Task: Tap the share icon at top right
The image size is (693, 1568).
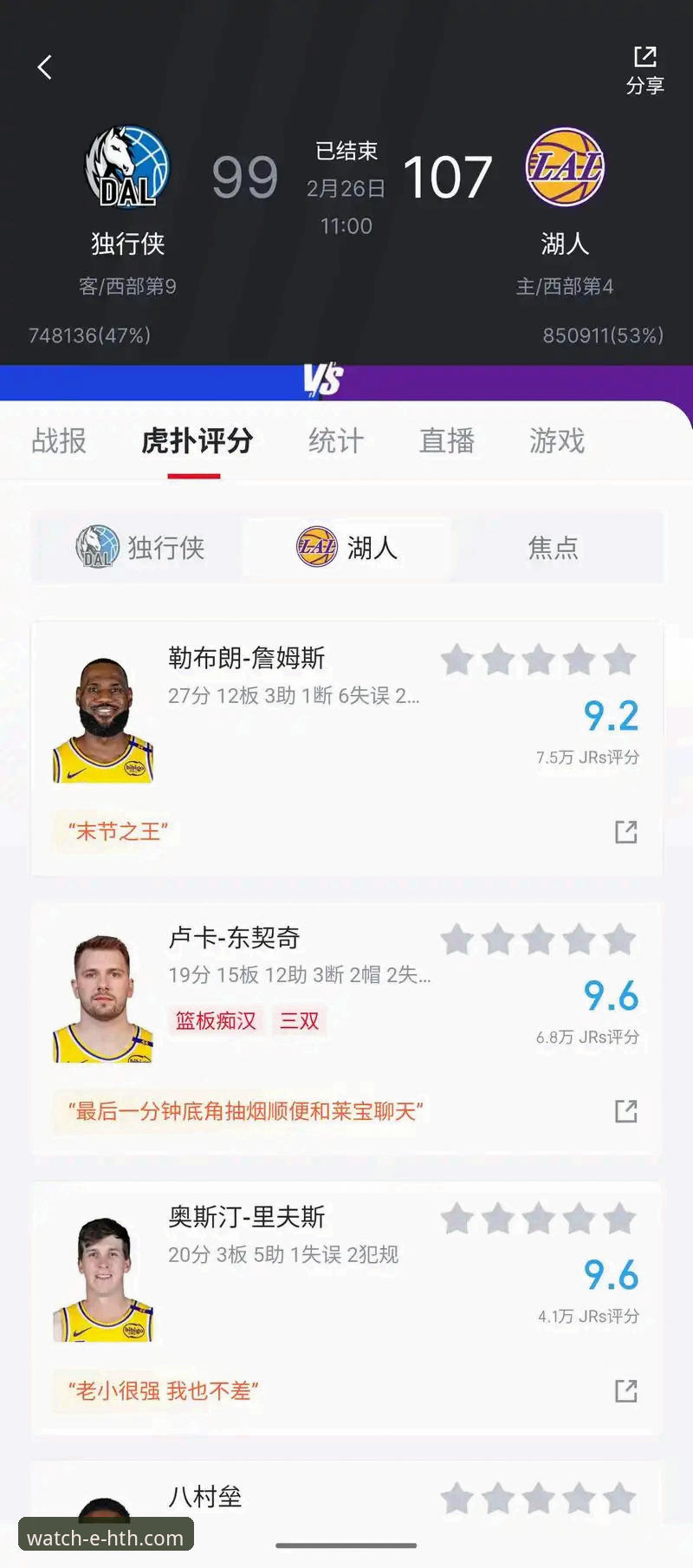Action: (x=644, y=57)
